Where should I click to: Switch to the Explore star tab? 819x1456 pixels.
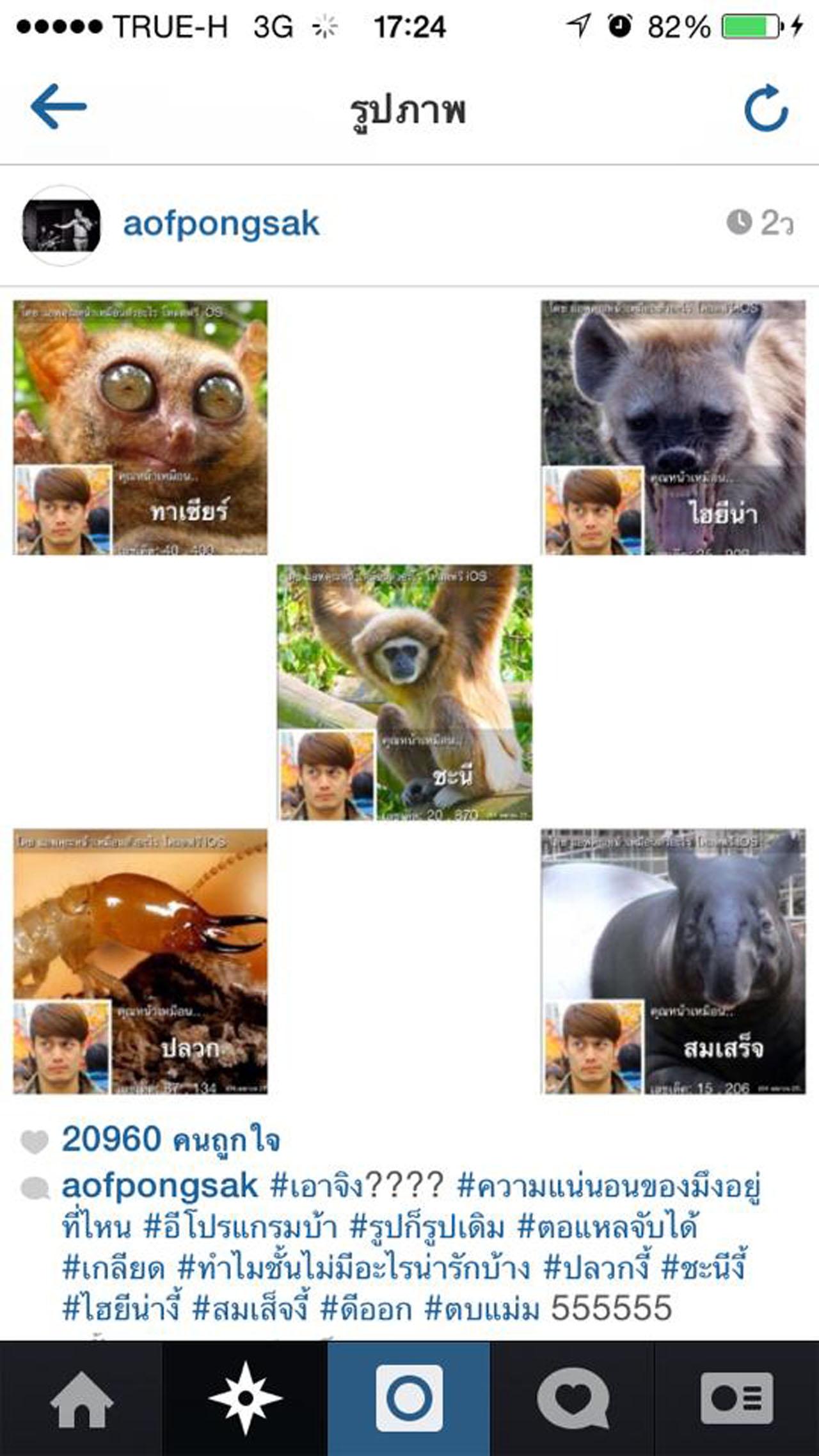coord(245,1400)
